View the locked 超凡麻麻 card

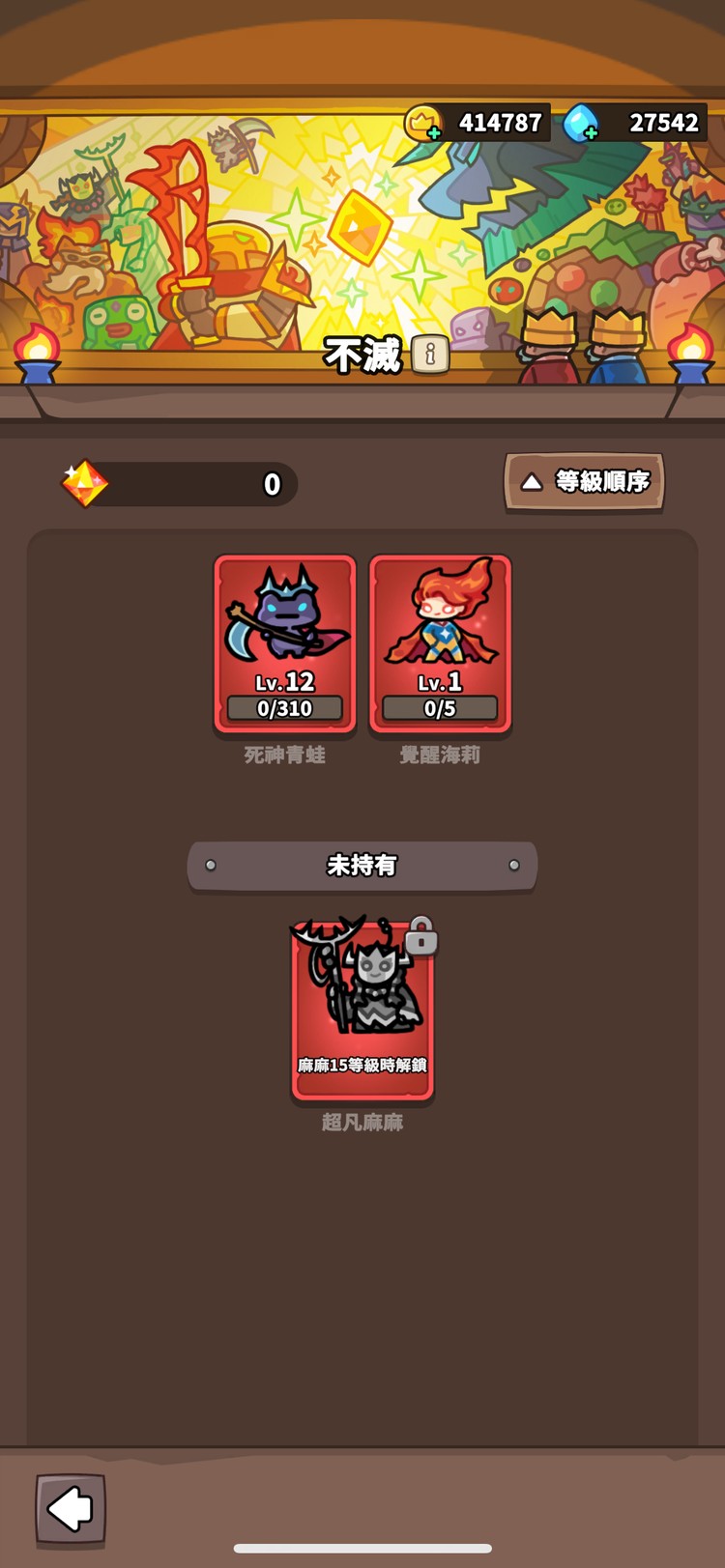[x=362, y=1010]
